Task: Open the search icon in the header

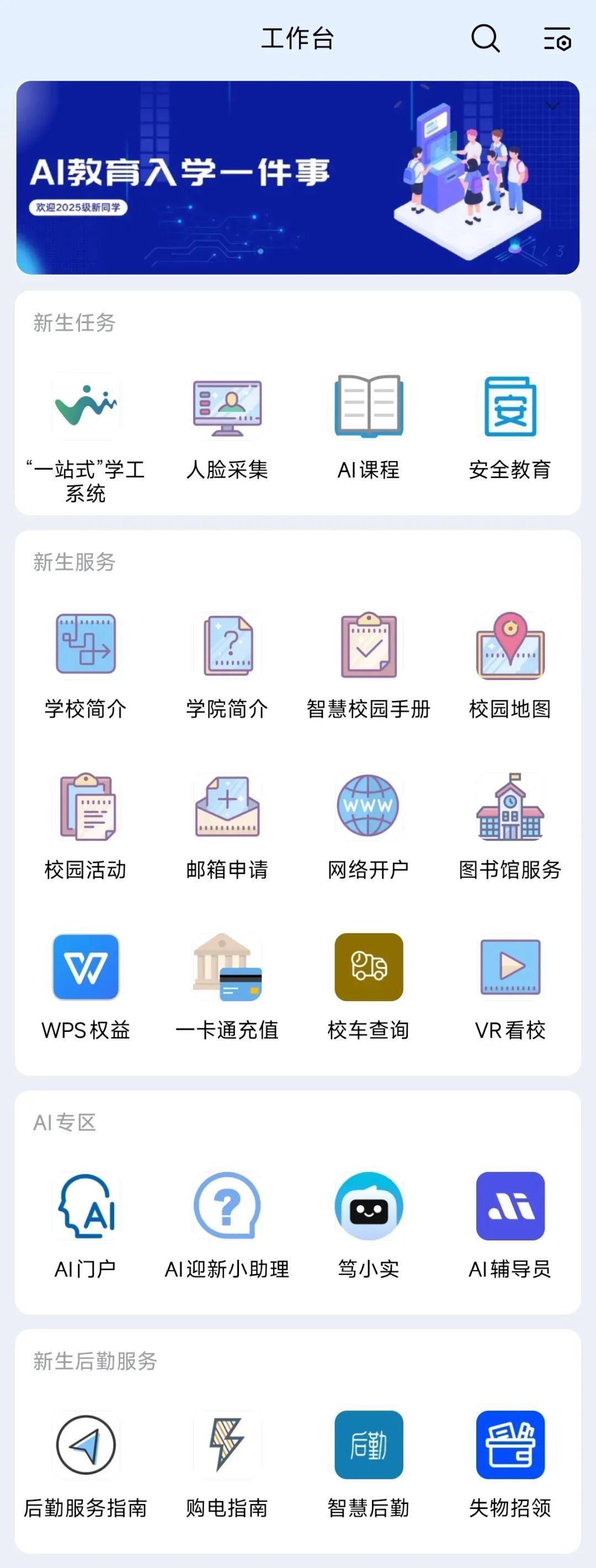Action: point(485,39)
